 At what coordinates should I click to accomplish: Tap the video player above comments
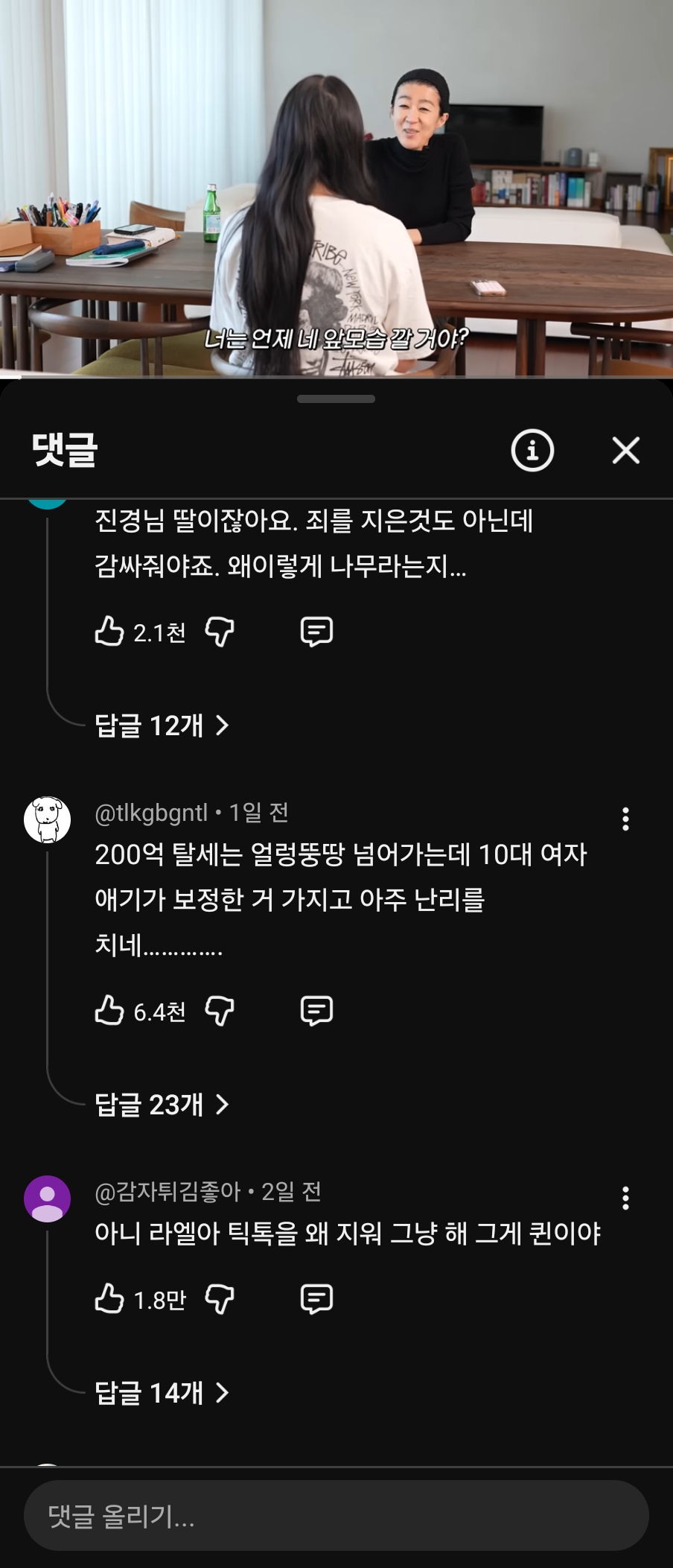click(x=336, y=186)
